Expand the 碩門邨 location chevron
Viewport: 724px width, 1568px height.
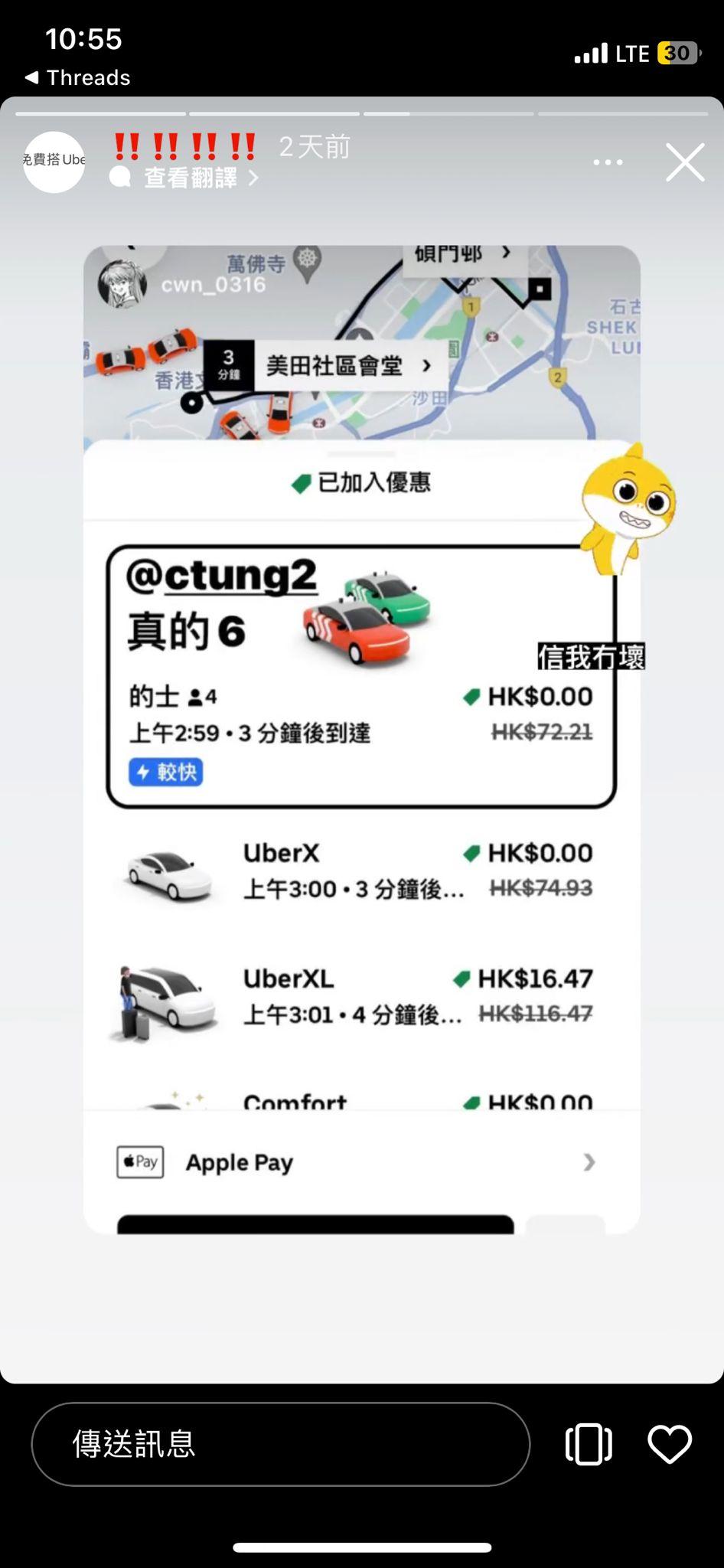[505, 253]
